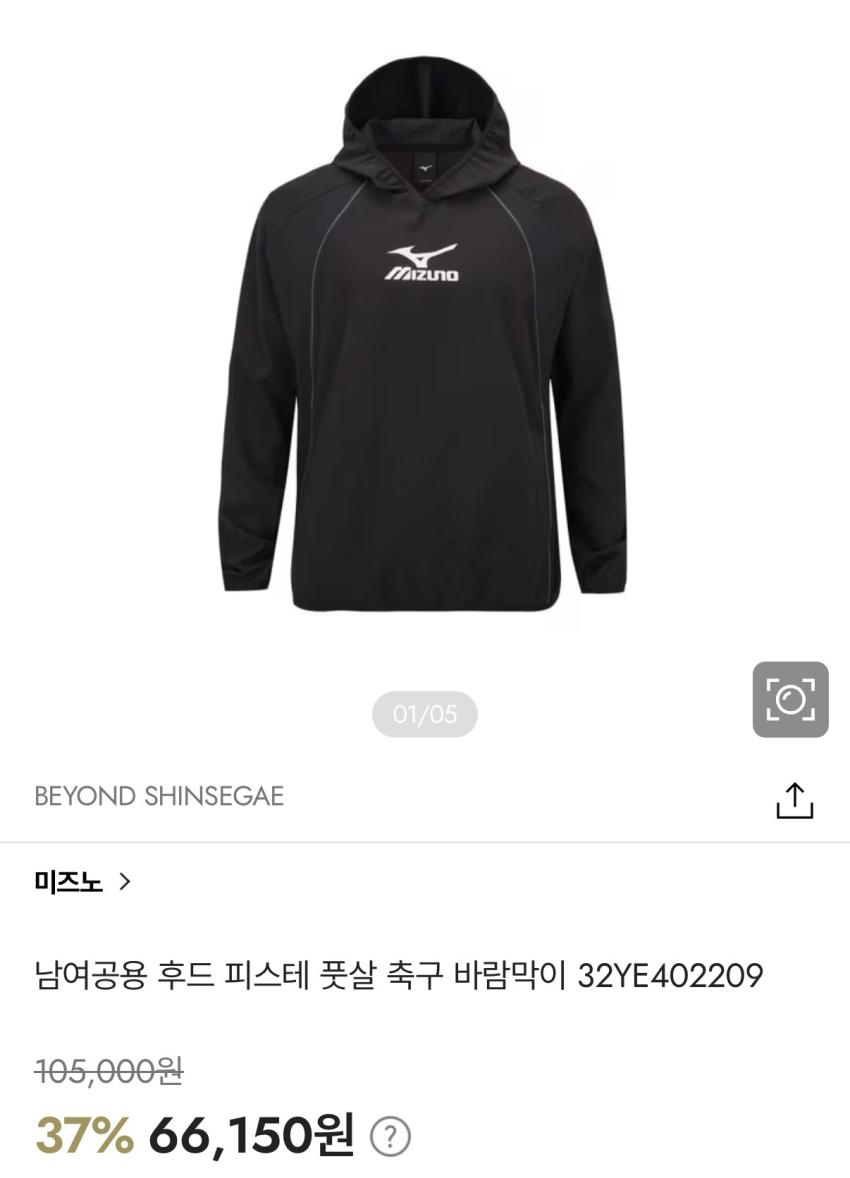Show price info via the question mark

(x=391, y=1137)
